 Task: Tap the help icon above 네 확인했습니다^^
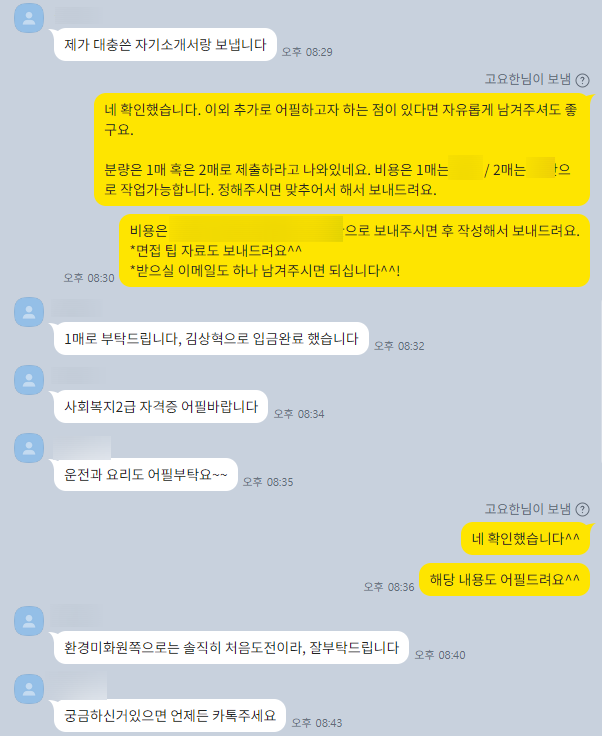pos(583,508)
